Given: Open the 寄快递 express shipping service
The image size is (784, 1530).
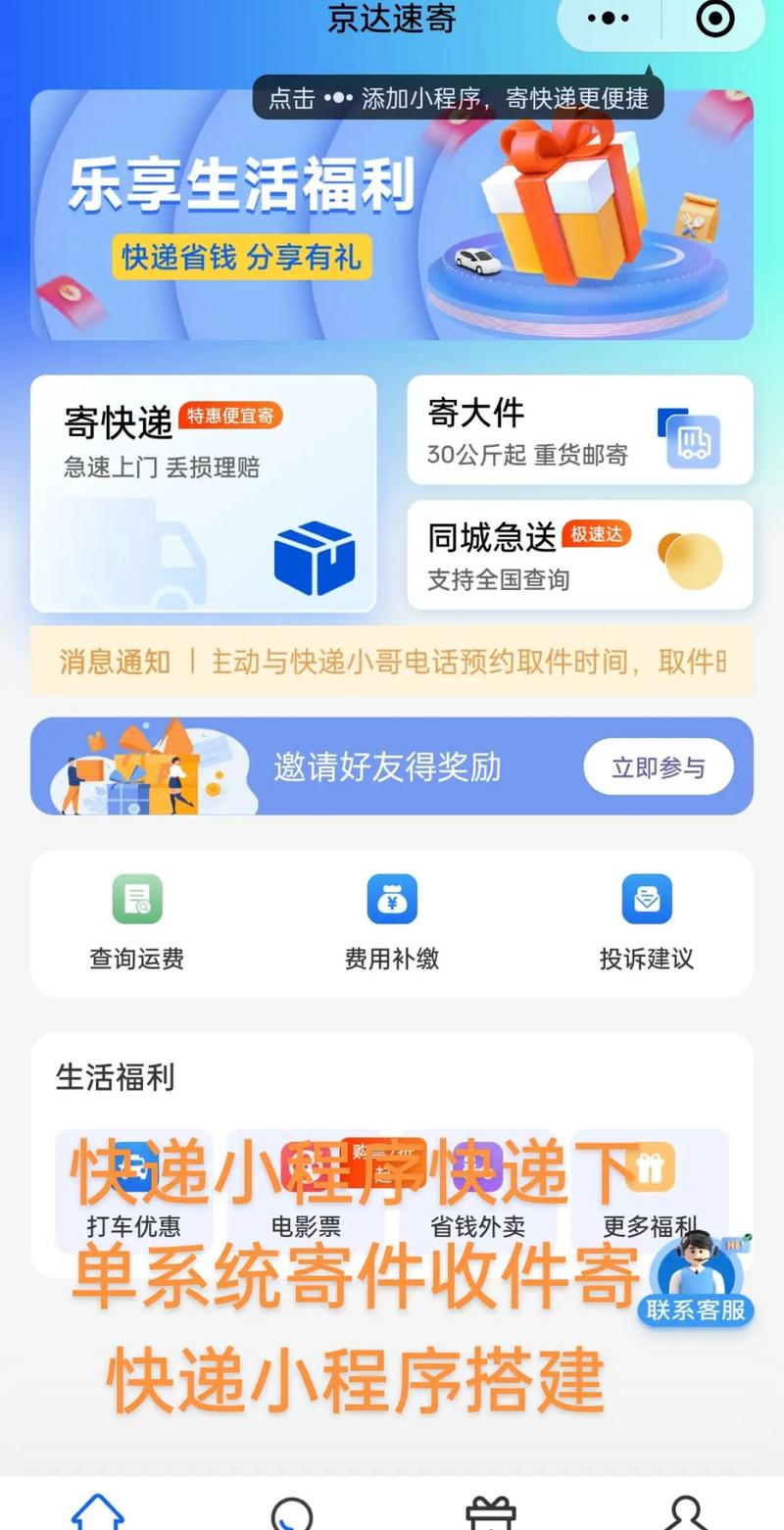Looking at the screenshot, I should click(203, 490).
